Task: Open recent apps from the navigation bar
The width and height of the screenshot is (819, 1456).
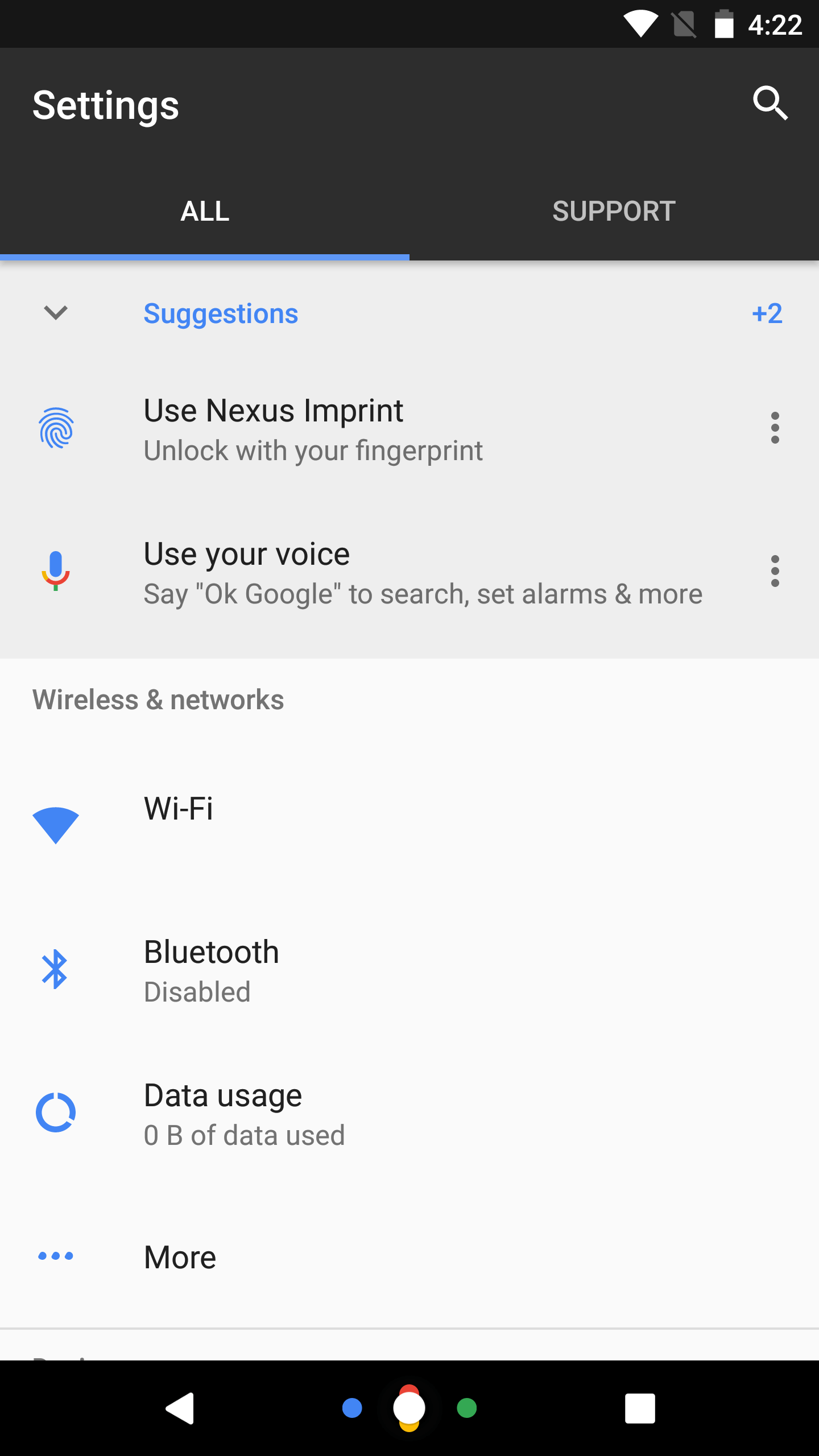Action: pyautogui.click(x=640, y=1408)
